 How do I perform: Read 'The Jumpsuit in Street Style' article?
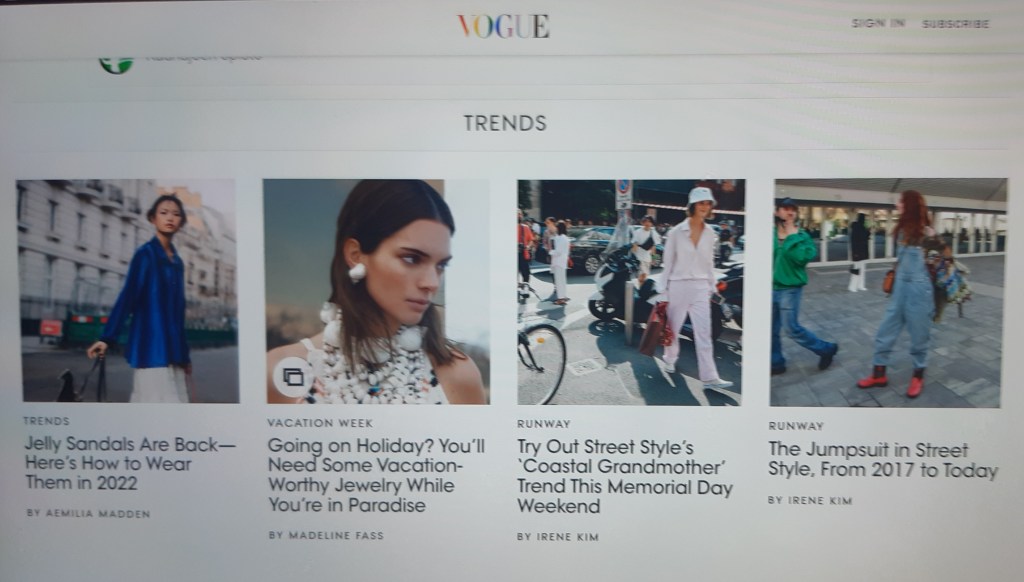883,460
